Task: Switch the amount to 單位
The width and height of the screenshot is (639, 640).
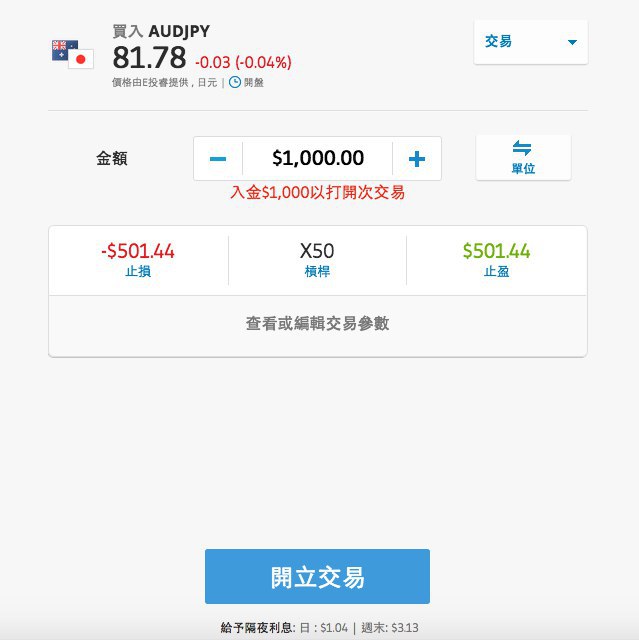Action: point(523,158)
